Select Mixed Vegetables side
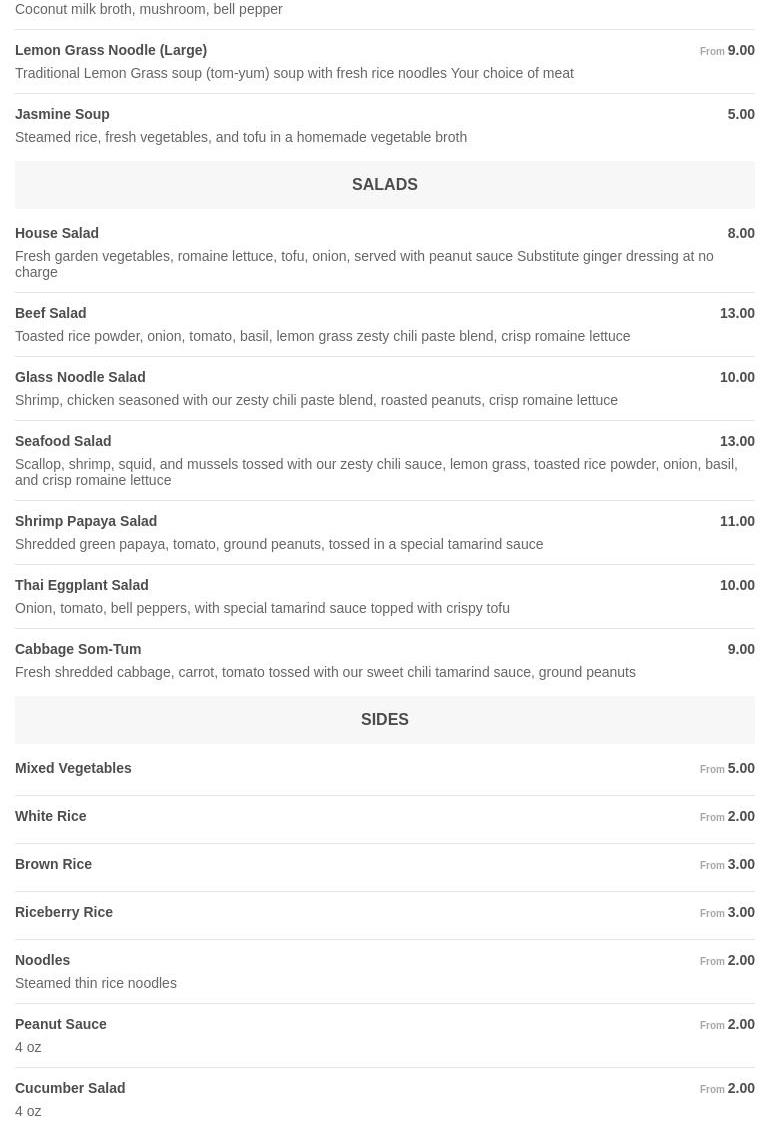 tap(73, 768)
